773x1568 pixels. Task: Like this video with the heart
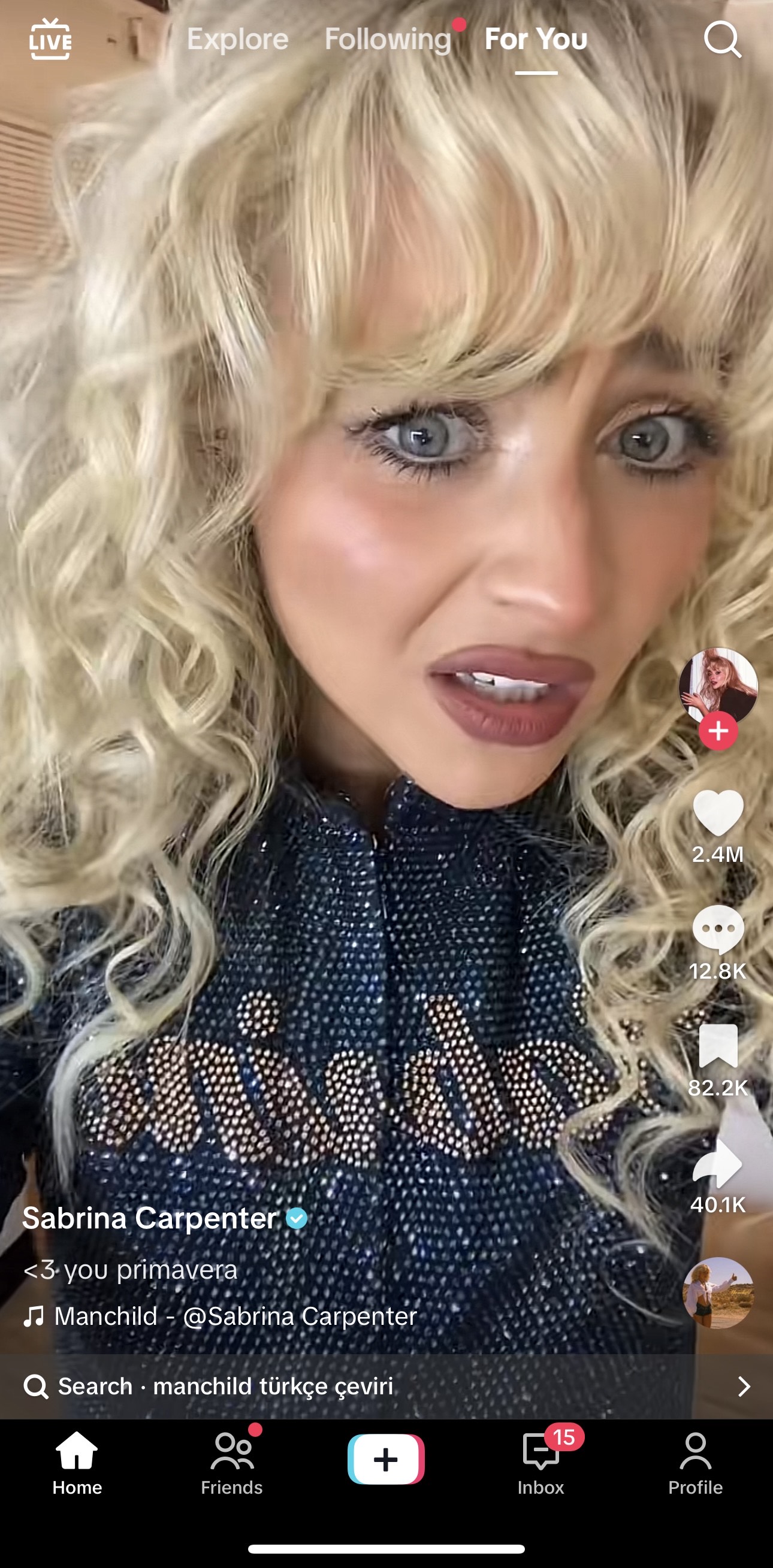718,813
